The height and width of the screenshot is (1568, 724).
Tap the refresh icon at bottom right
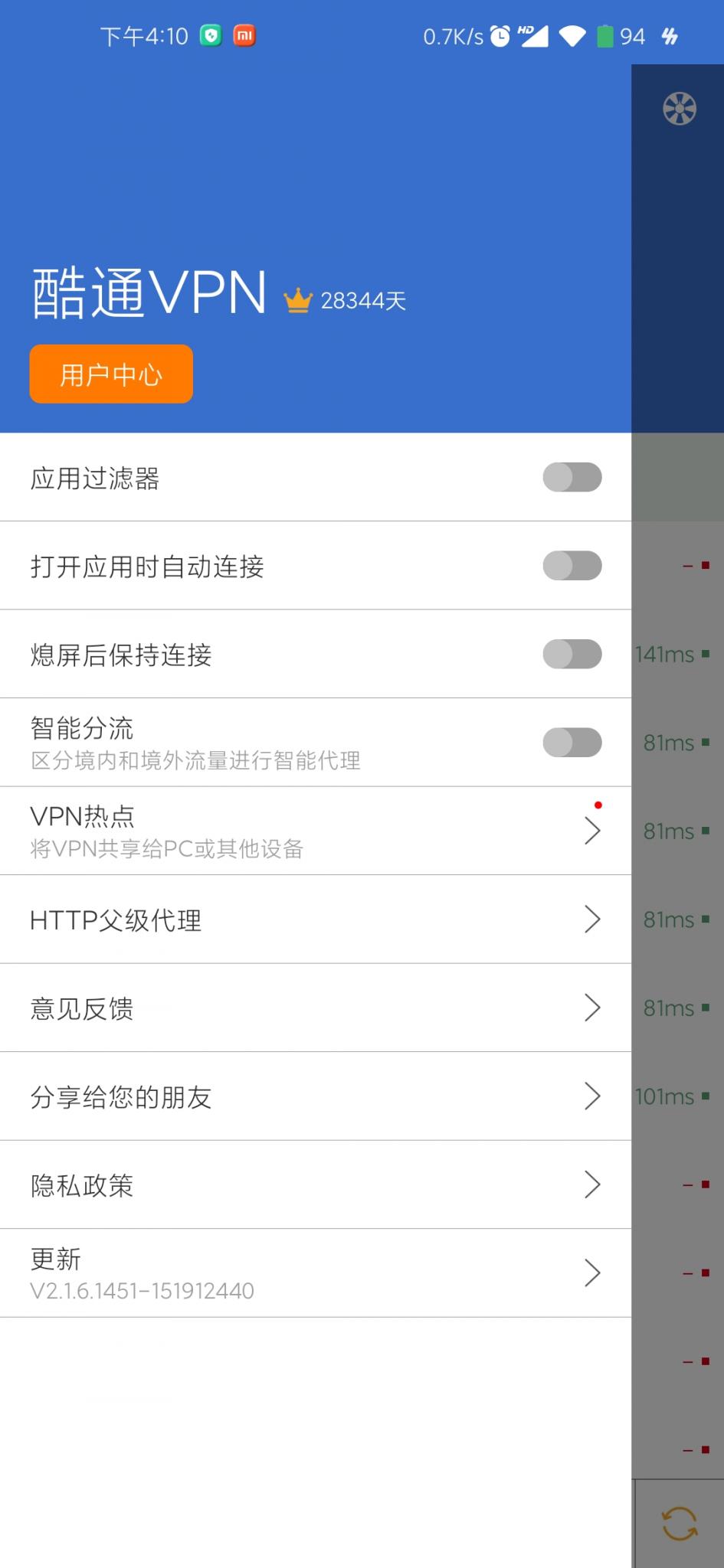pyautogui.click(x=677, y=1524)
